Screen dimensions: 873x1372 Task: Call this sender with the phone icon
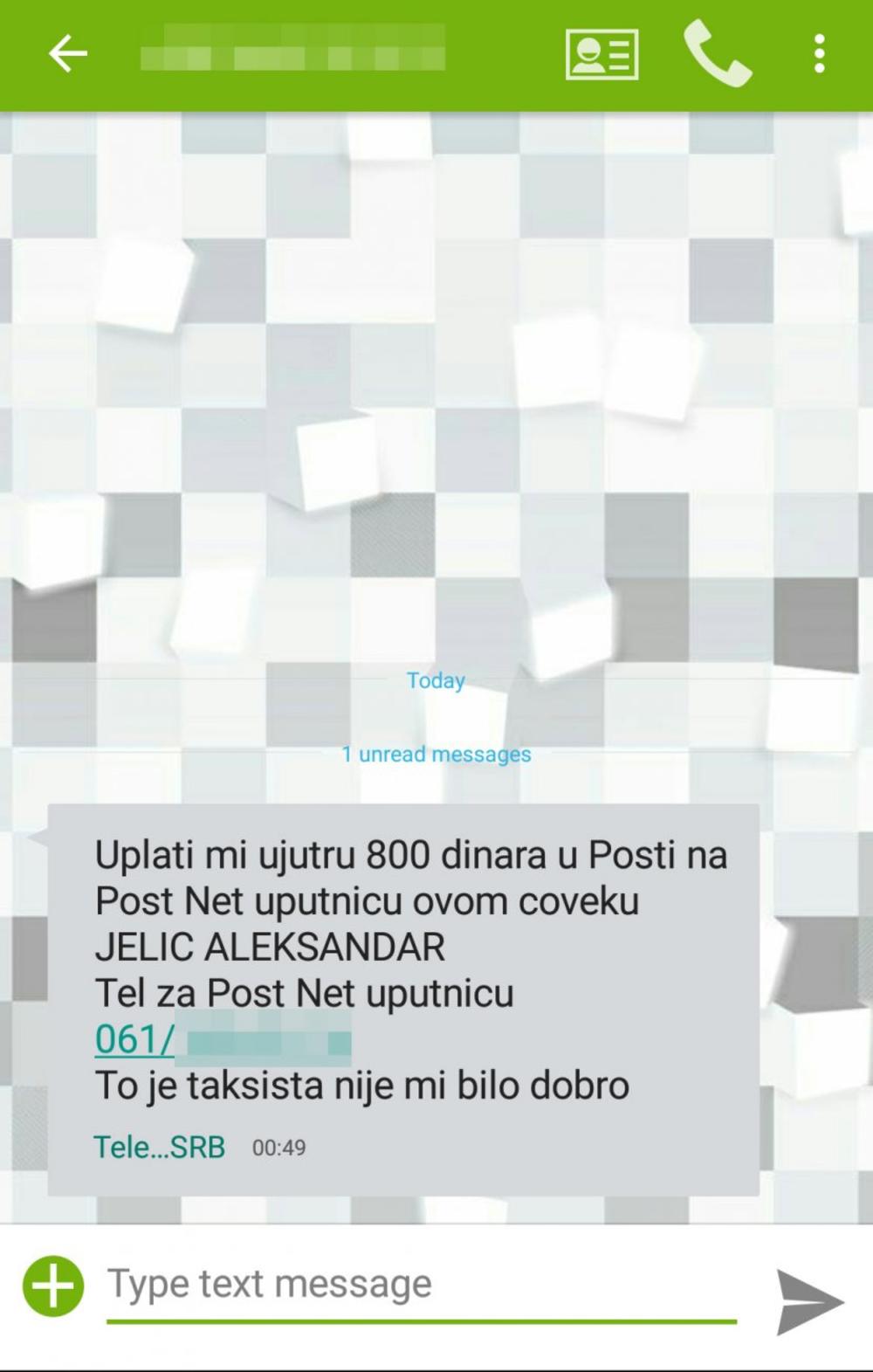coord(718,54)
